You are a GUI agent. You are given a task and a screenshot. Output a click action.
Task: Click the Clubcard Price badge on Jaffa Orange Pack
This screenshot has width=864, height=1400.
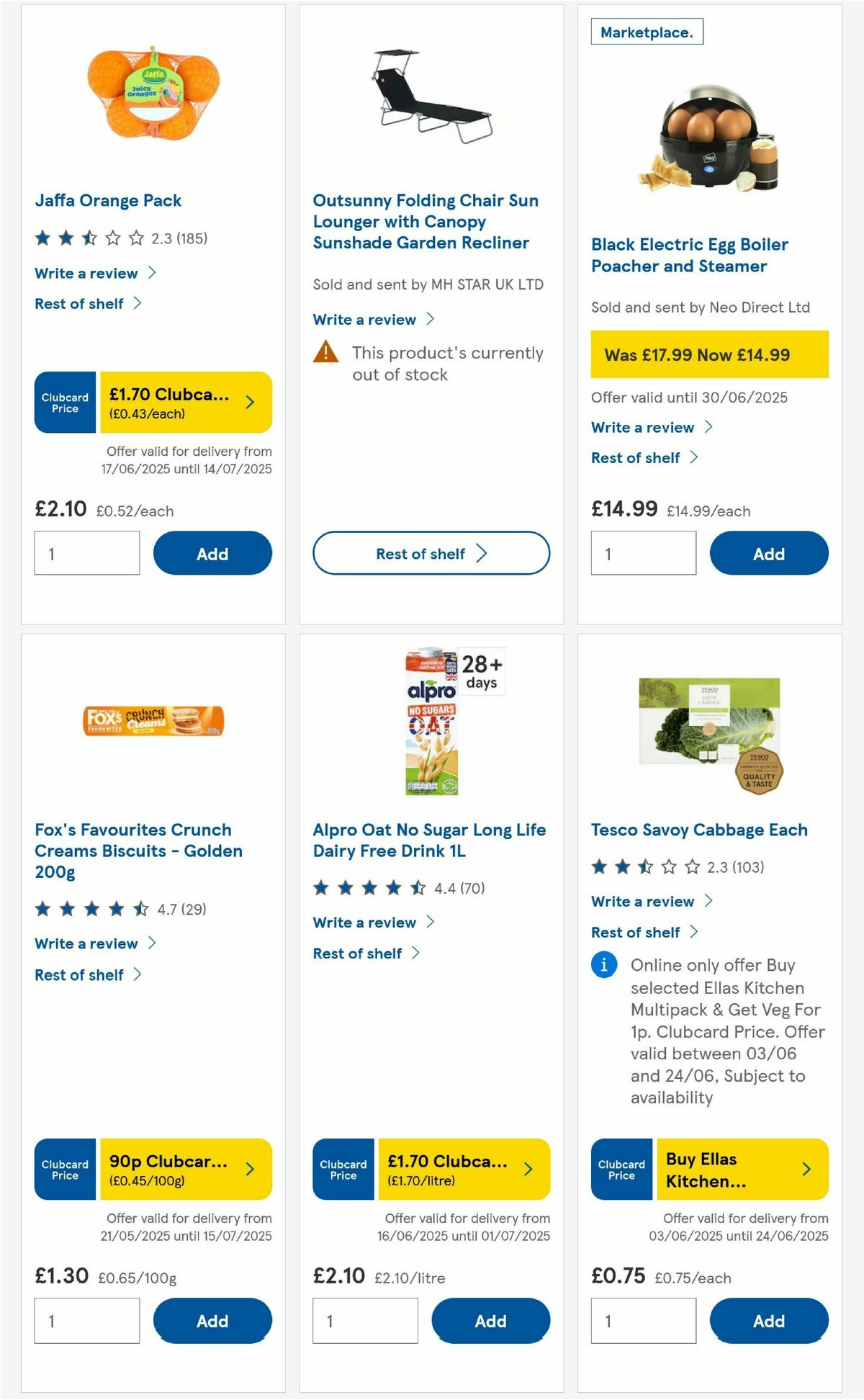(x=65, y=403)
